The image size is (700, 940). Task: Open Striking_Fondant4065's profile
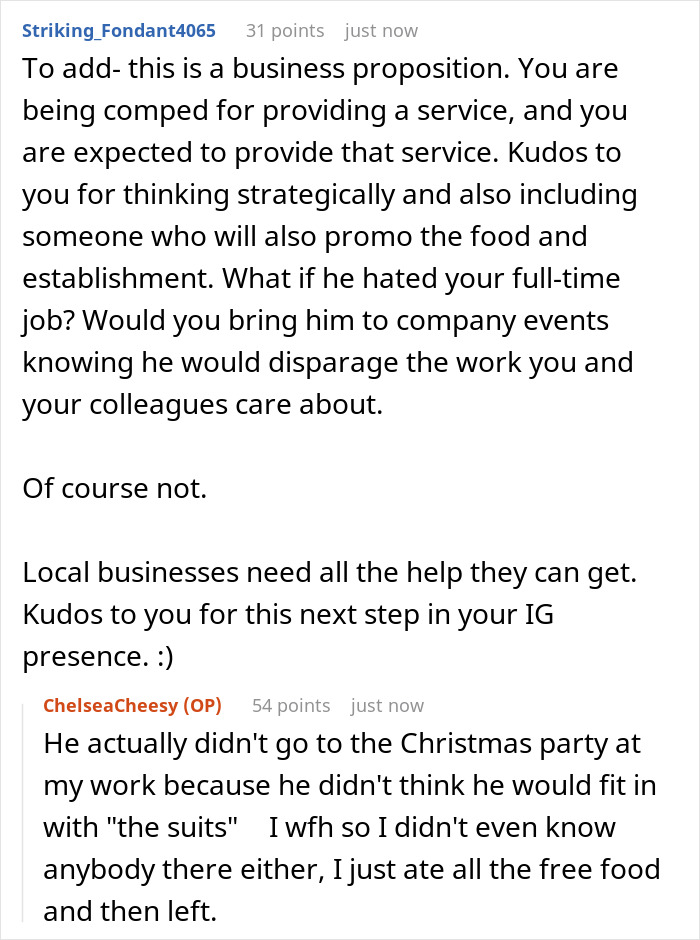click(119, 30)
